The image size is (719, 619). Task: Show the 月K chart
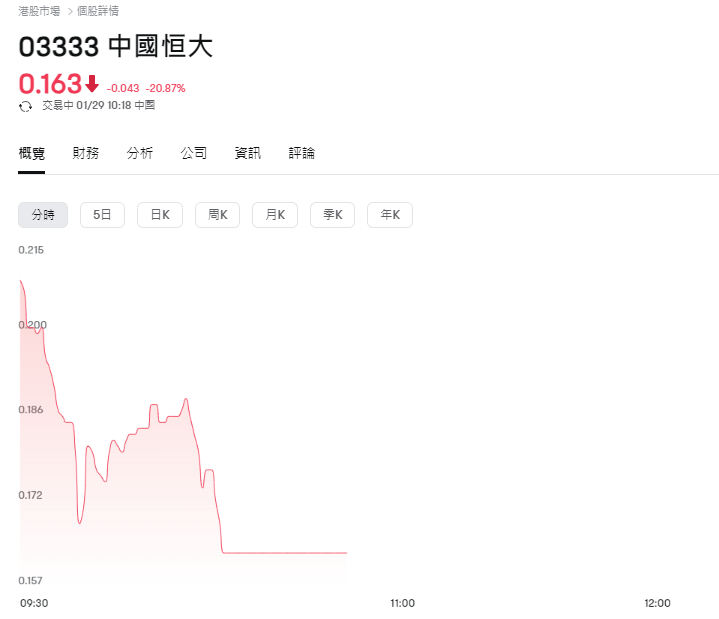(x=275, y=215)
